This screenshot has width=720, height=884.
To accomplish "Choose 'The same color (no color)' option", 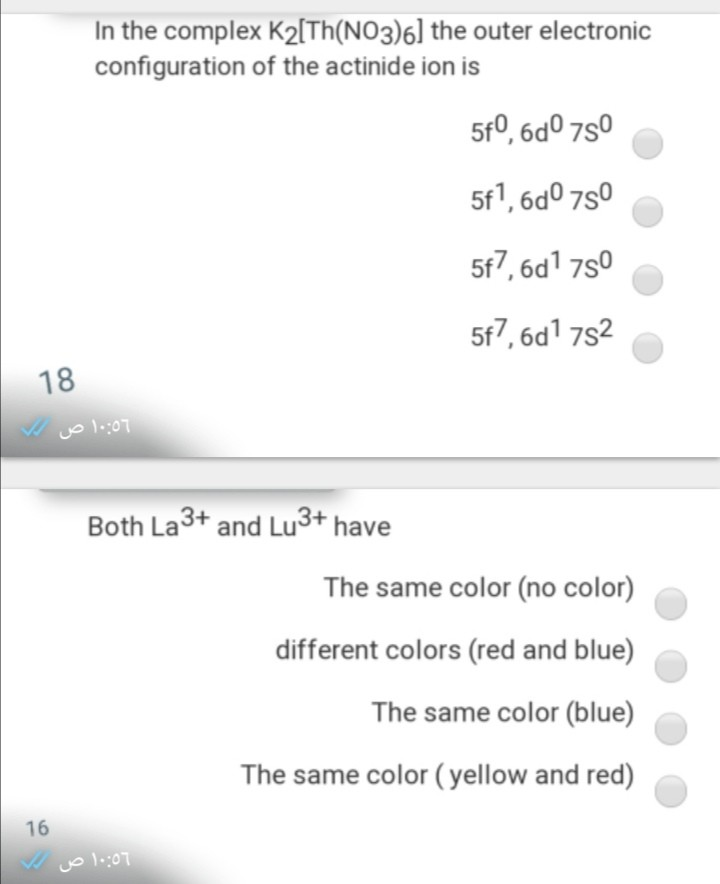I will click(670, 603).
